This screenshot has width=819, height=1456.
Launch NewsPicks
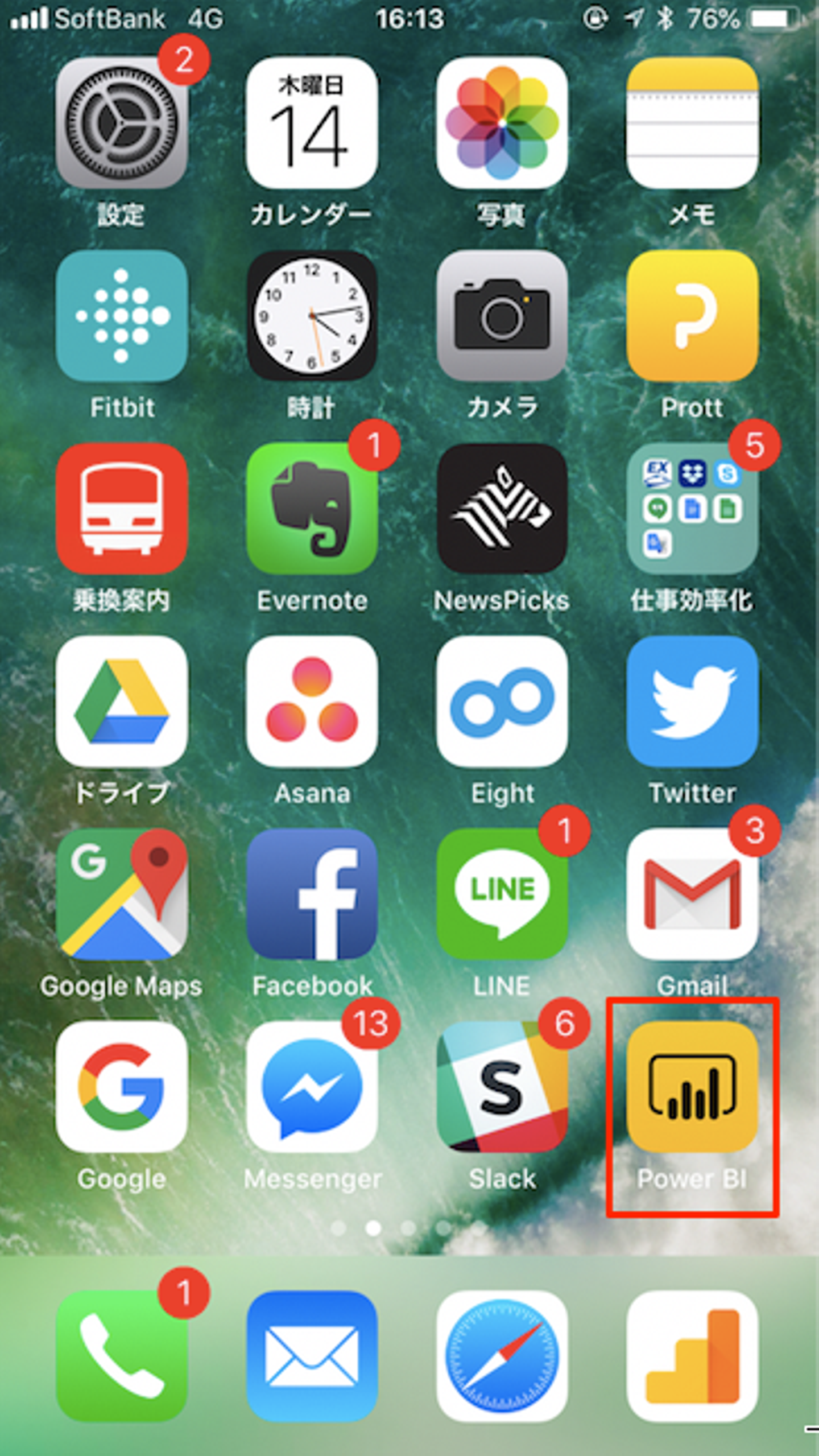502,509
